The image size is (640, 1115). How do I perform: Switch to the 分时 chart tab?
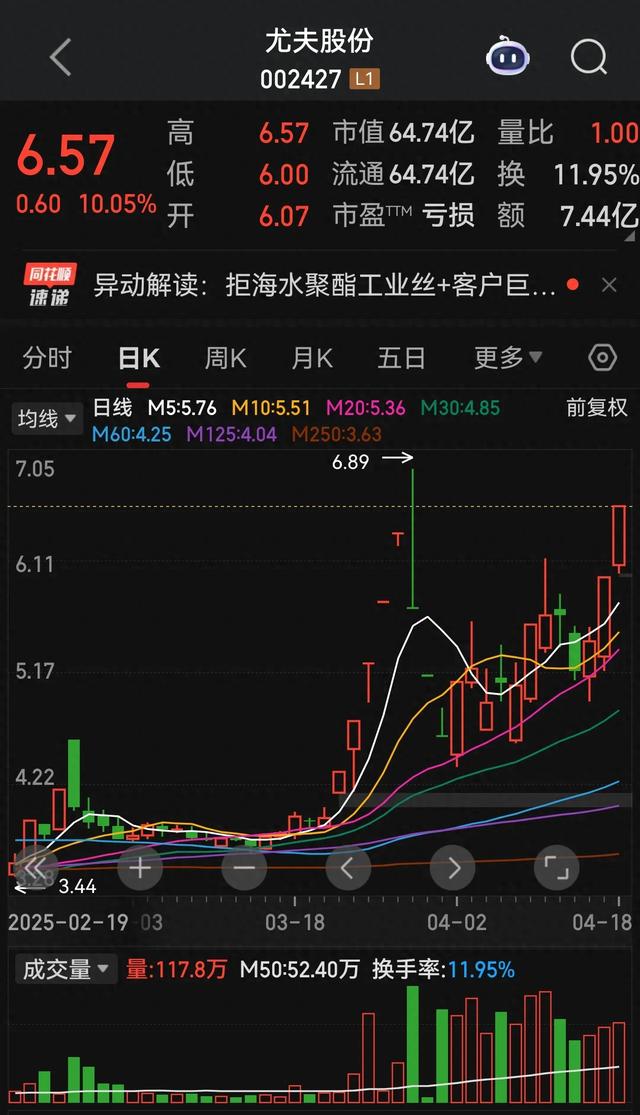pyautogui.click(x=47, y=358)
